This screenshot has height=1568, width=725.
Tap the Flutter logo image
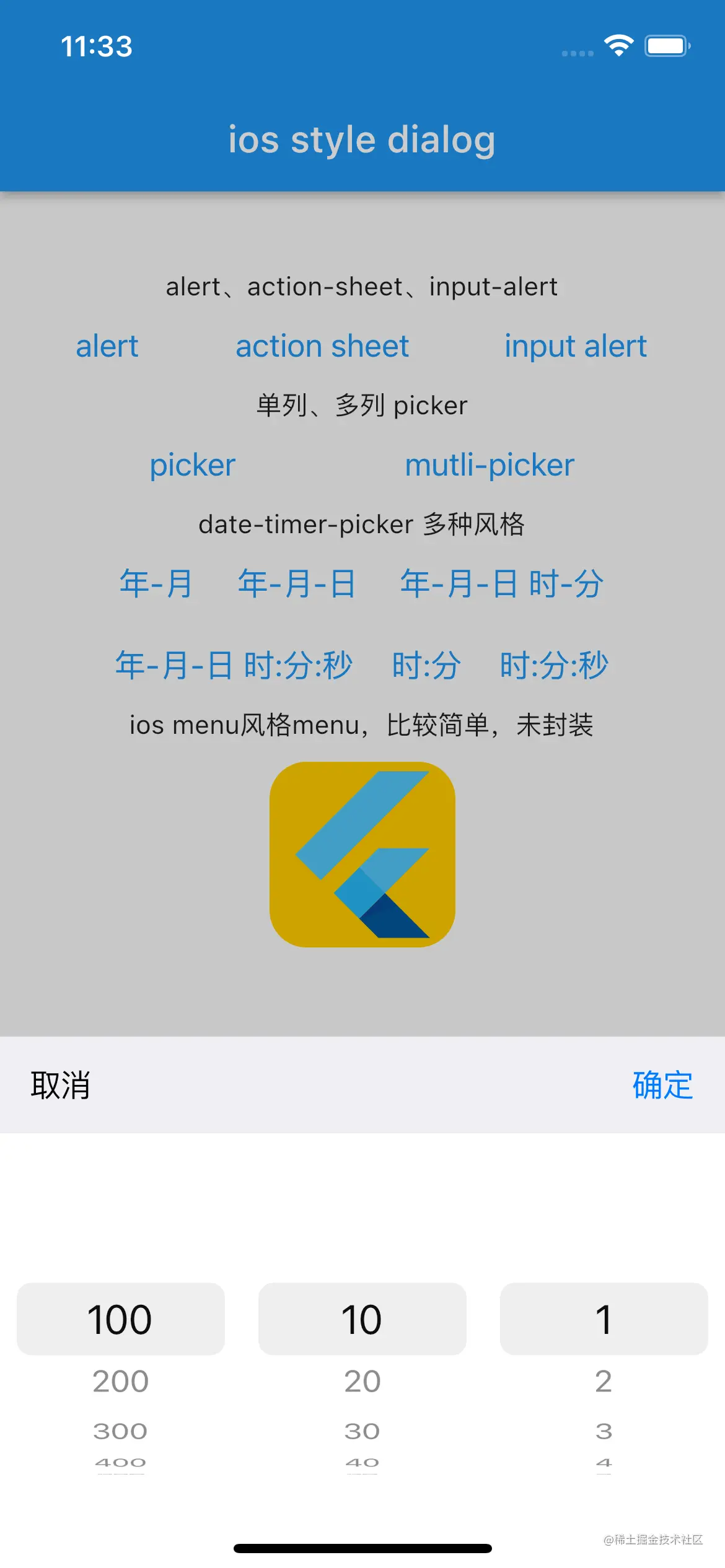[362, 855]
